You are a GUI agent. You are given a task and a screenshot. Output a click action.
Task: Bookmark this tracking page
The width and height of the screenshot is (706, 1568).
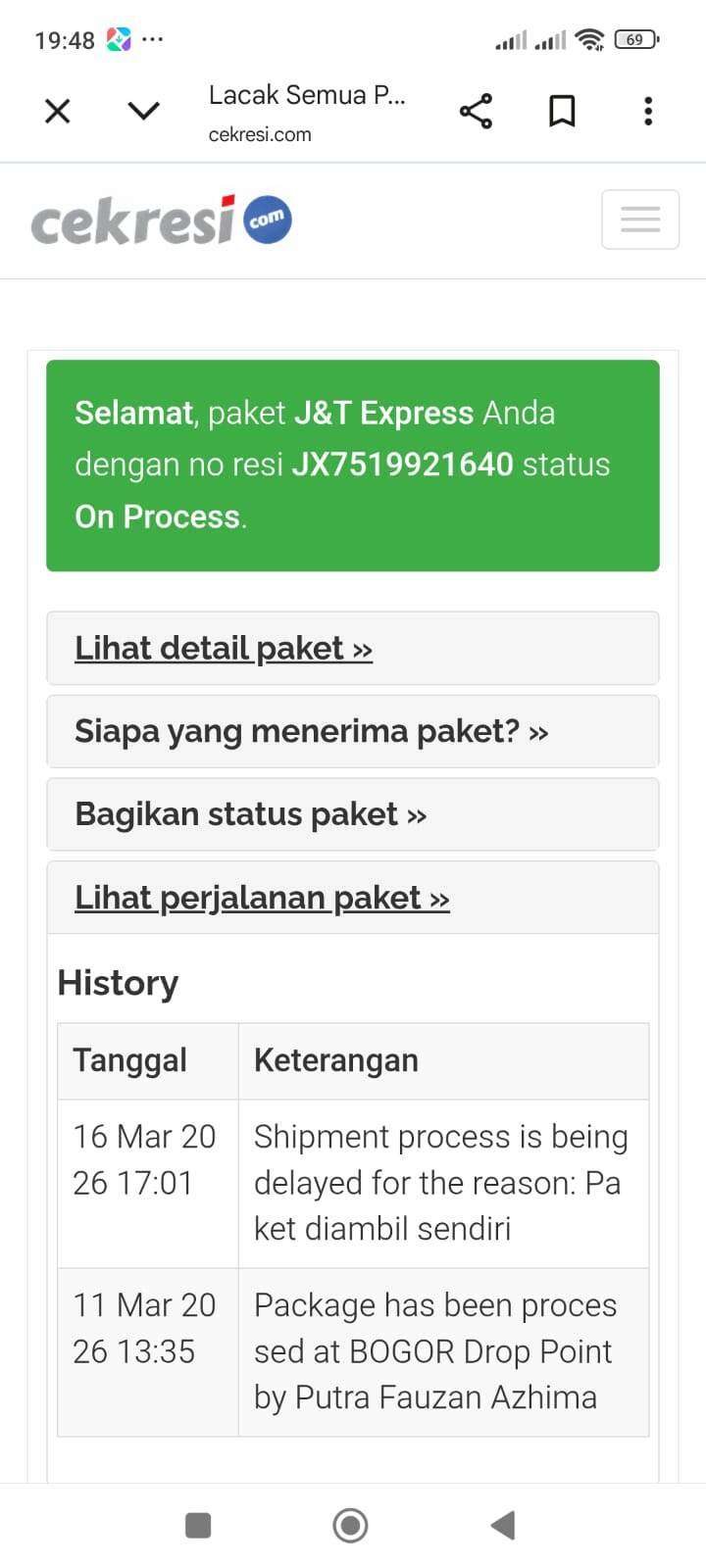[x=562, y=111]
